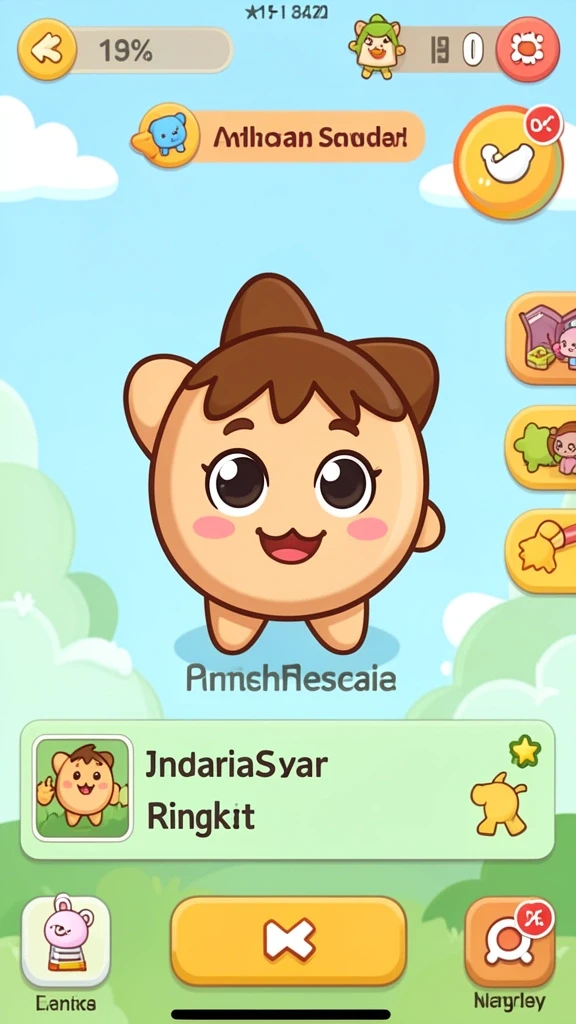Open the Nlagrley orange icon button

[509, 940]
